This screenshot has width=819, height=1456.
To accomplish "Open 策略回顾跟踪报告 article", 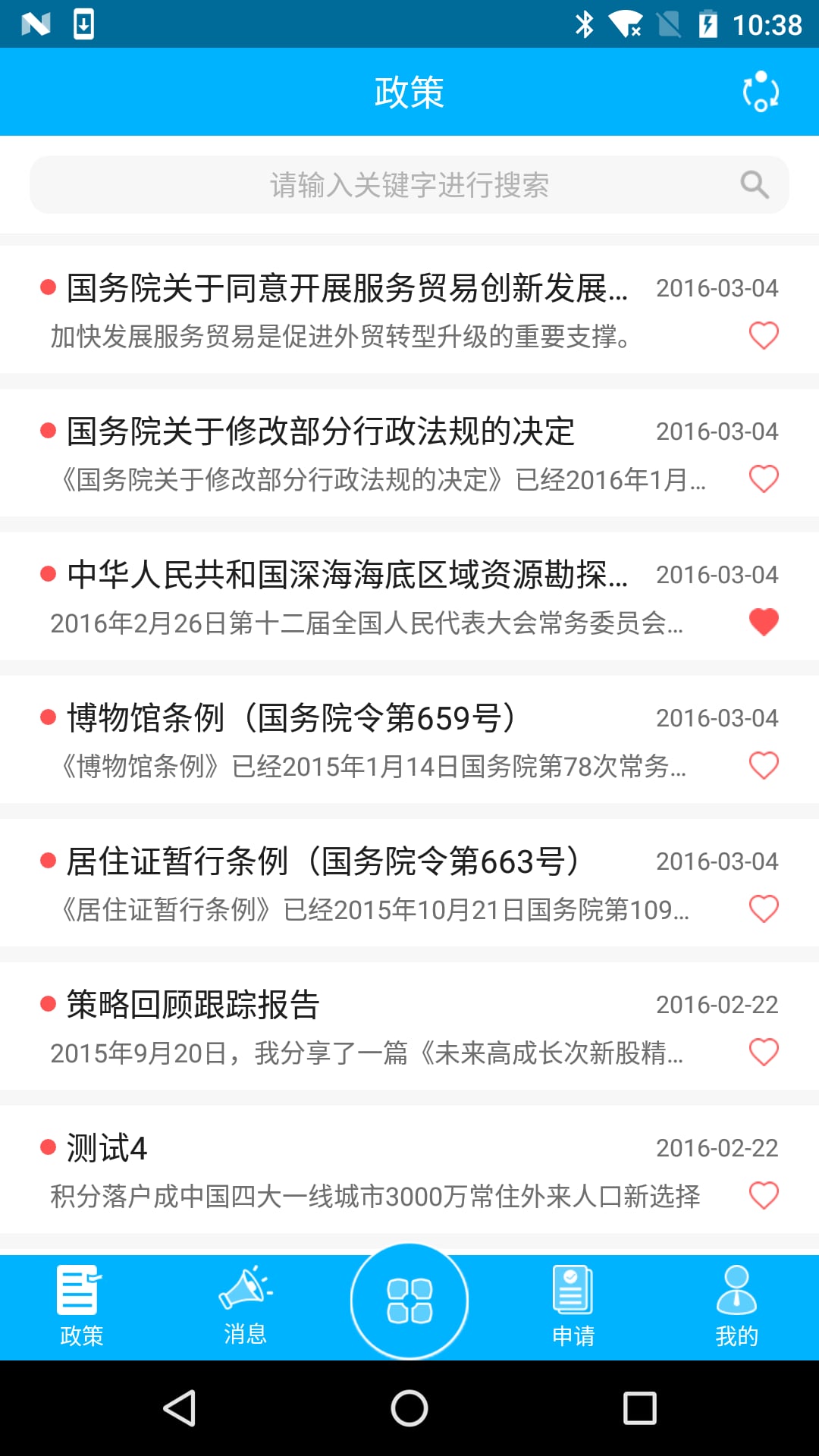I will click(409, 1025).
